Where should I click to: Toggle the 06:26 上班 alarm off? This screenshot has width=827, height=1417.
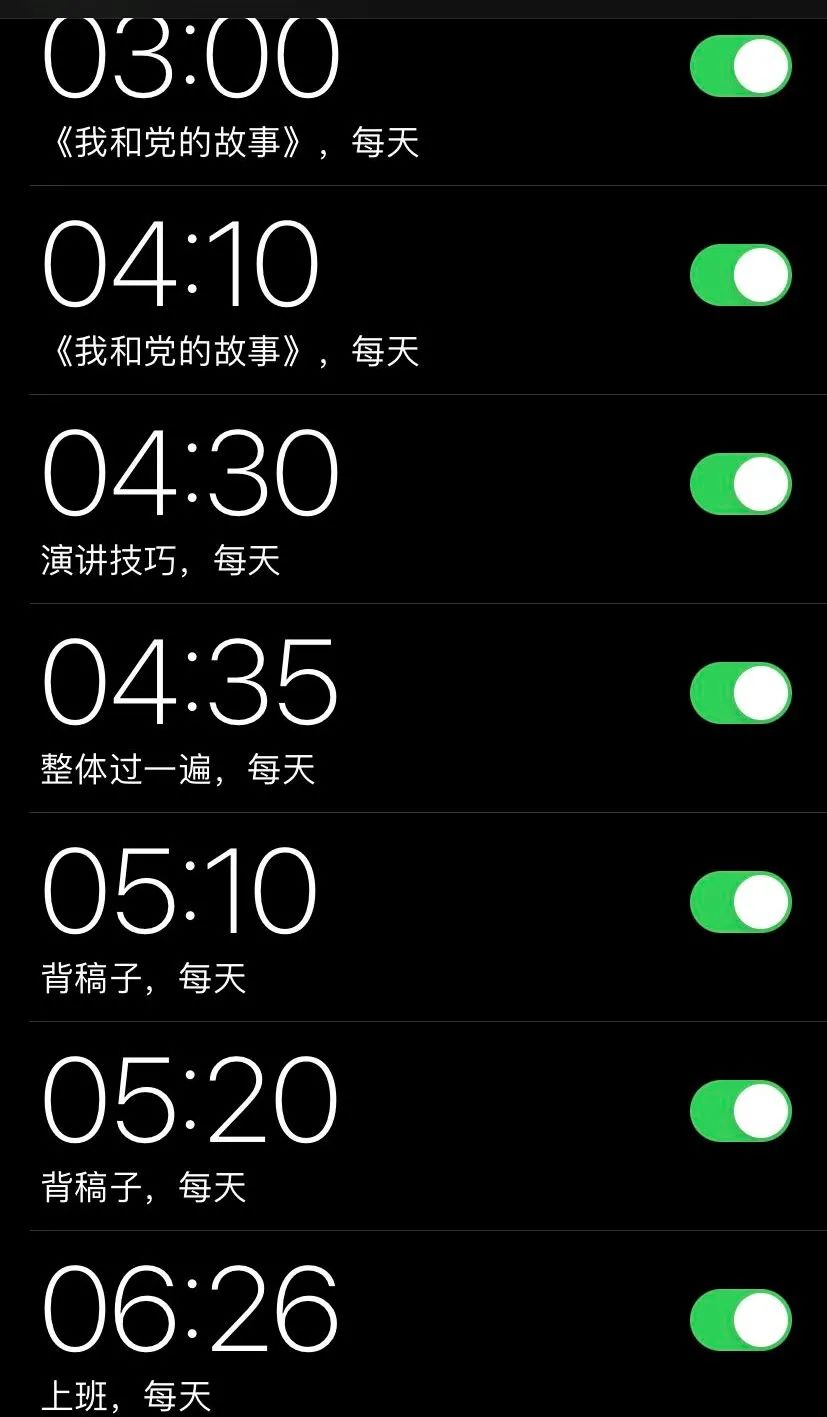click(x=741, y=1320)
